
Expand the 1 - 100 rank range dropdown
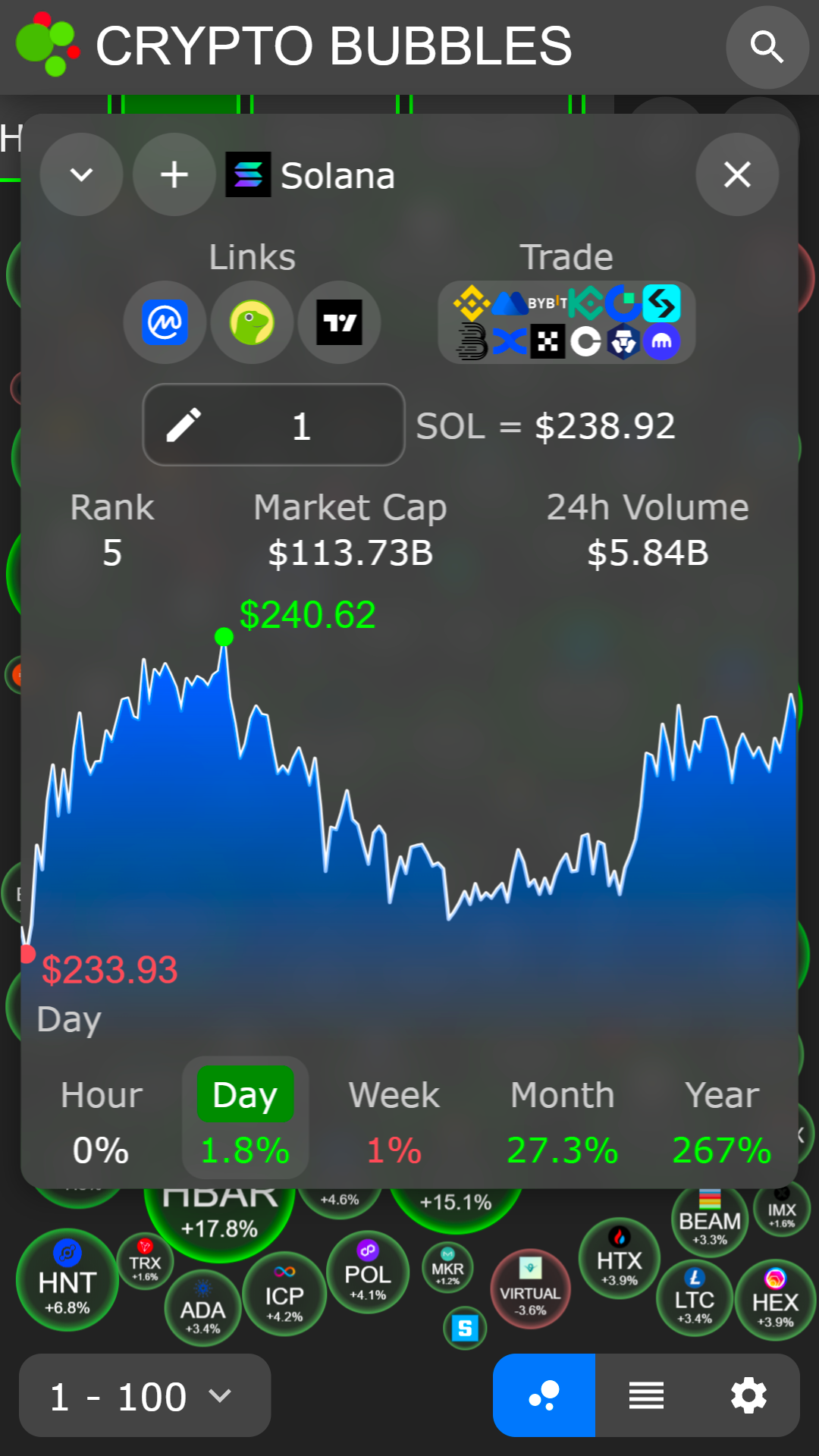[144, 1395]
